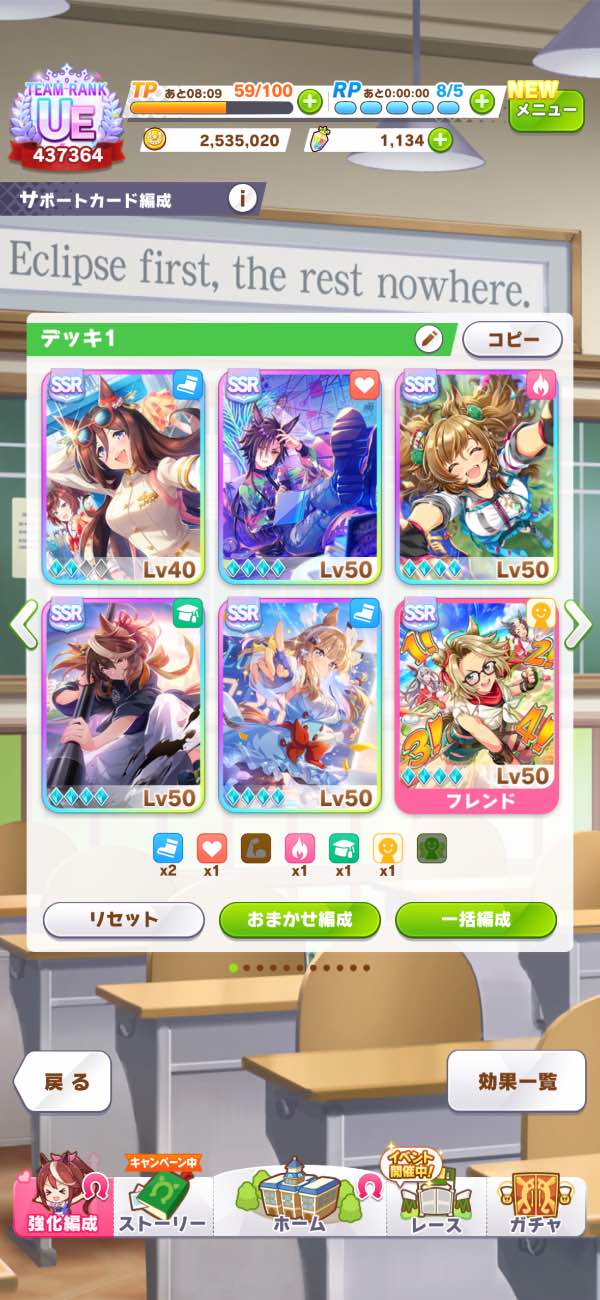This screenshot has width=600, height=1300.
Task: Add RP with the plus icon
Action: coord(482,101)
